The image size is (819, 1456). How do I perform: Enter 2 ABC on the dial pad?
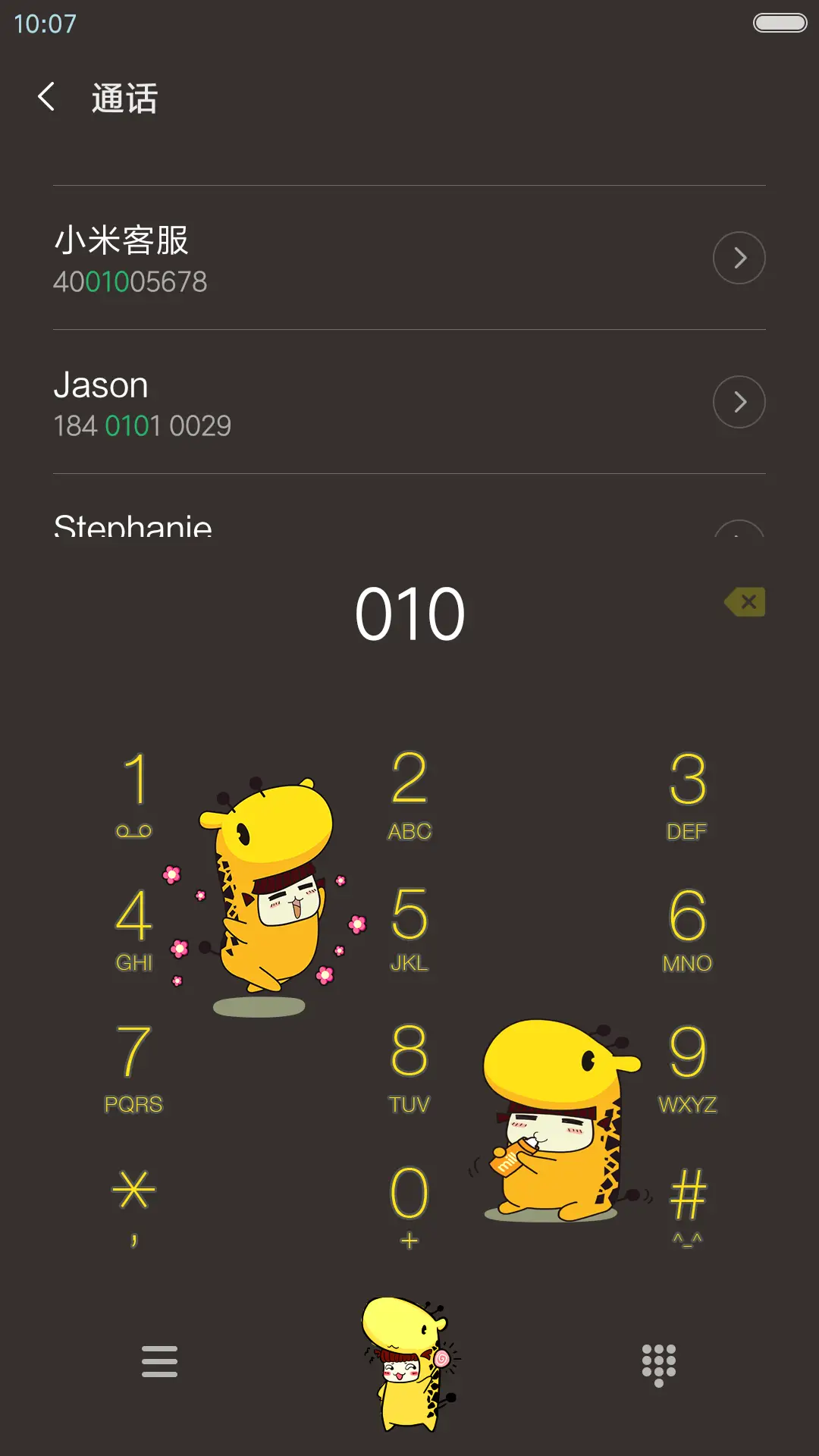pyautogui.click(x=409, y=793)
